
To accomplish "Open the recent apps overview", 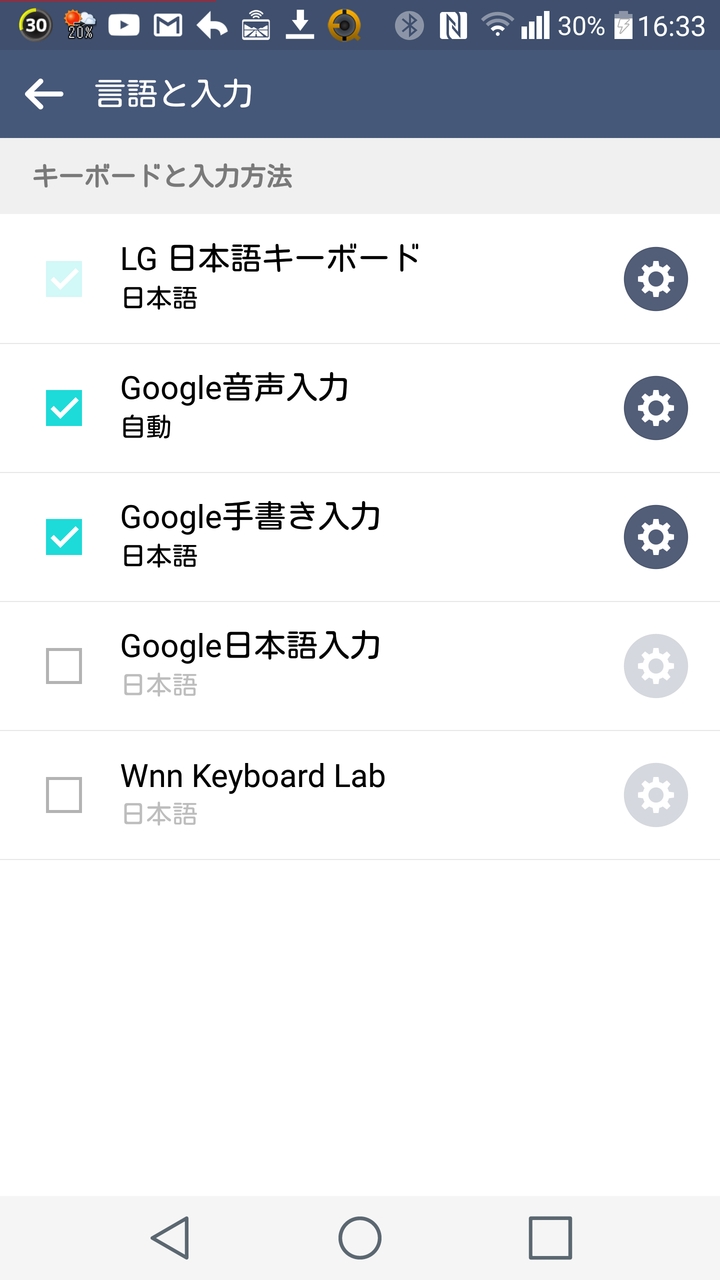I will 550,1238.
